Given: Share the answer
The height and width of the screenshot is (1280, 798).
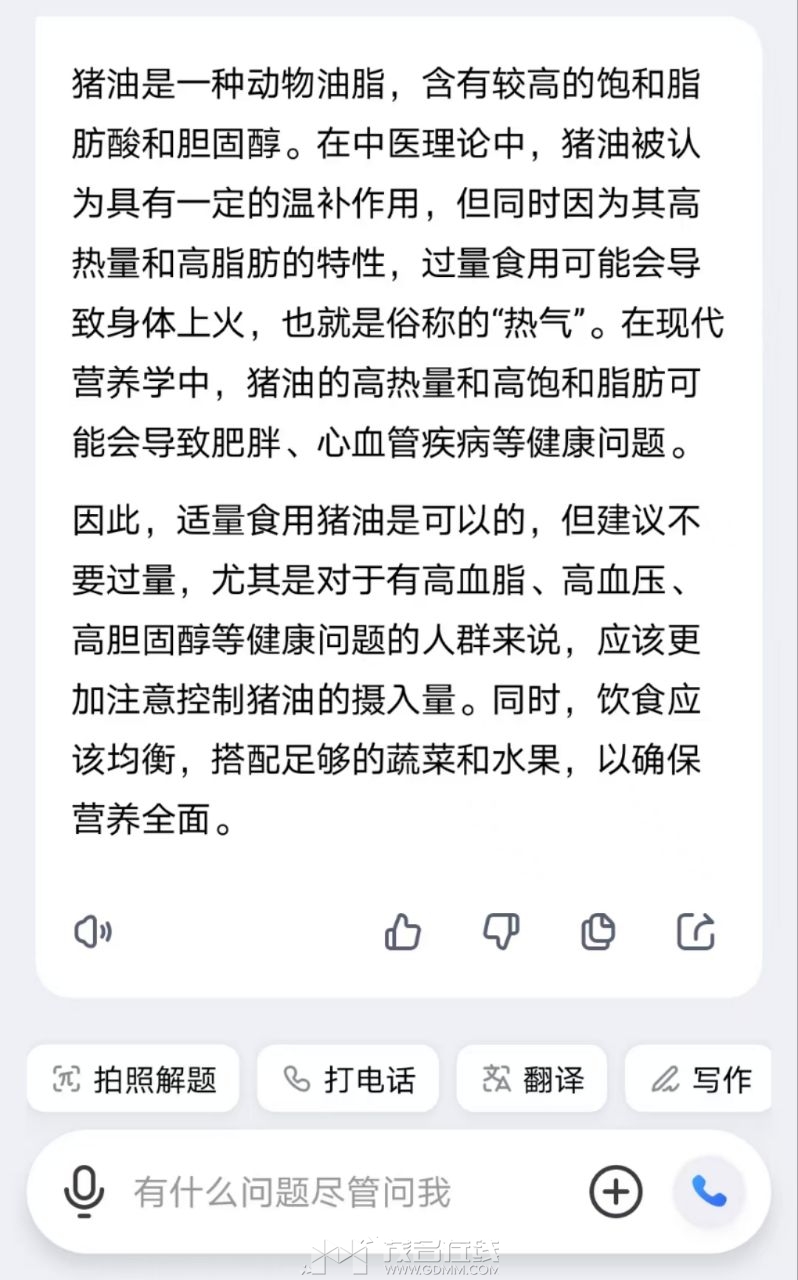Looking at the screenshot, I should [x=696, y=932].
